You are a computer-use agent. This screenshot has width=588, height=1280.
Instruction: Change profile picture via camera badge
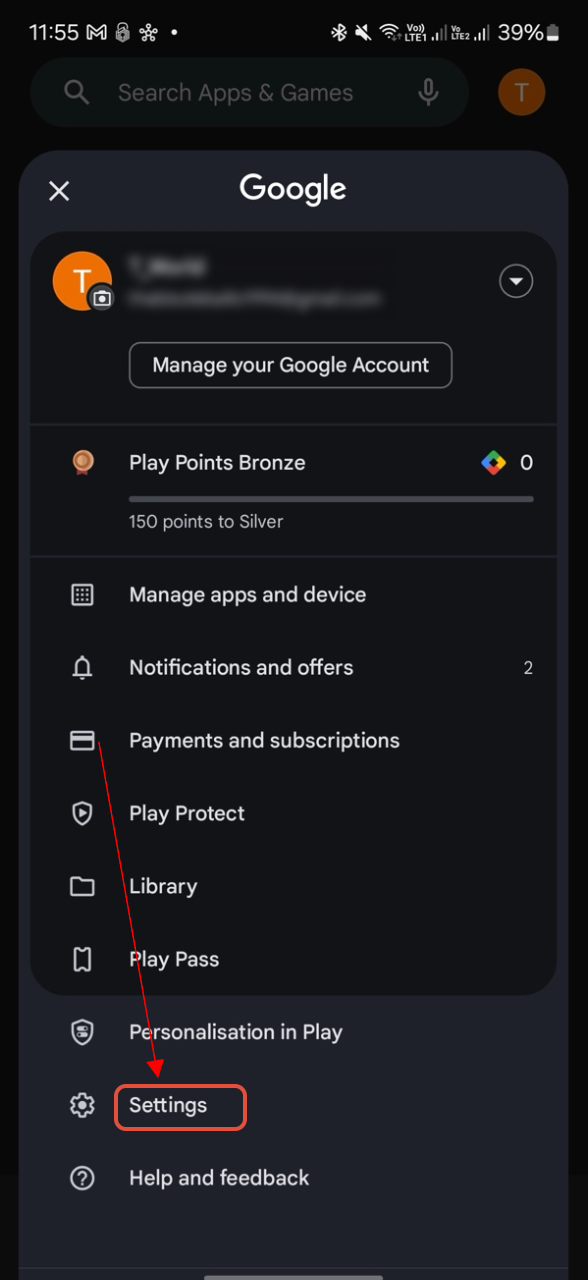point(101,298)
